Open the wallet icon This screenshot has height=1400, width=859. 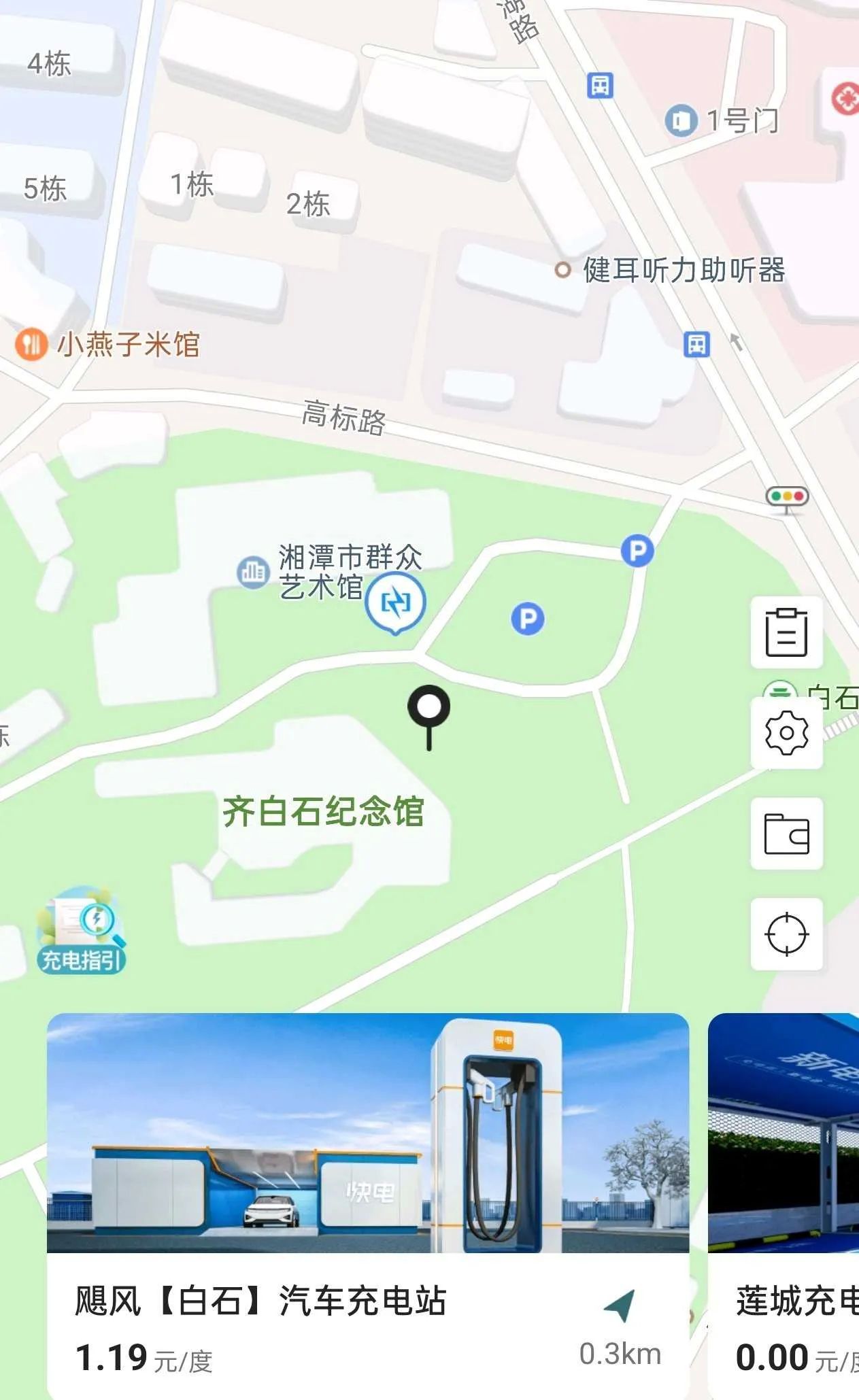coord(786,834)
